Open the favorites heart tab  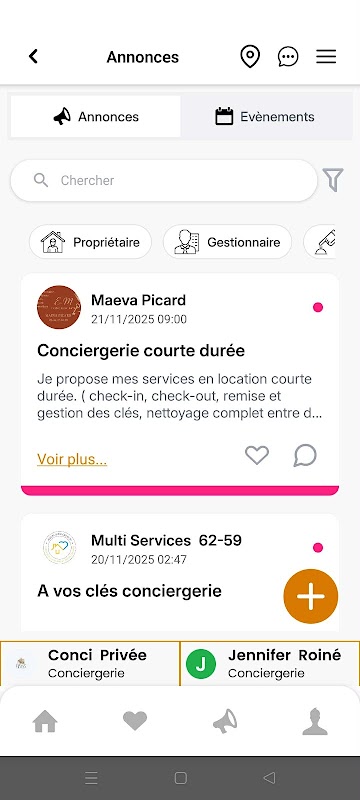[x=135, y=721]
